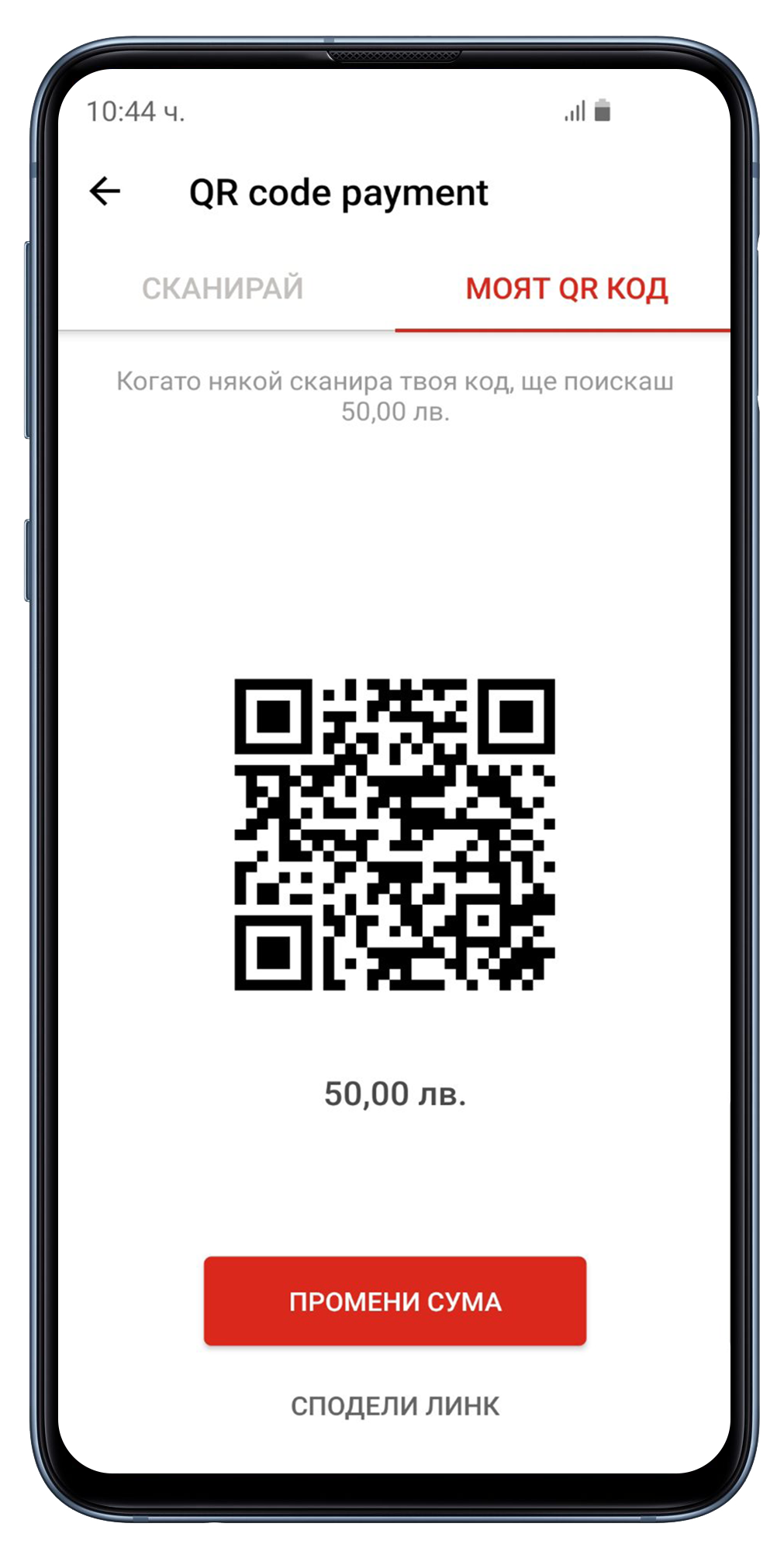Select the МОЯТ QR КОД tab
The image size is (784, 1551).
click(x=566, y=288)
